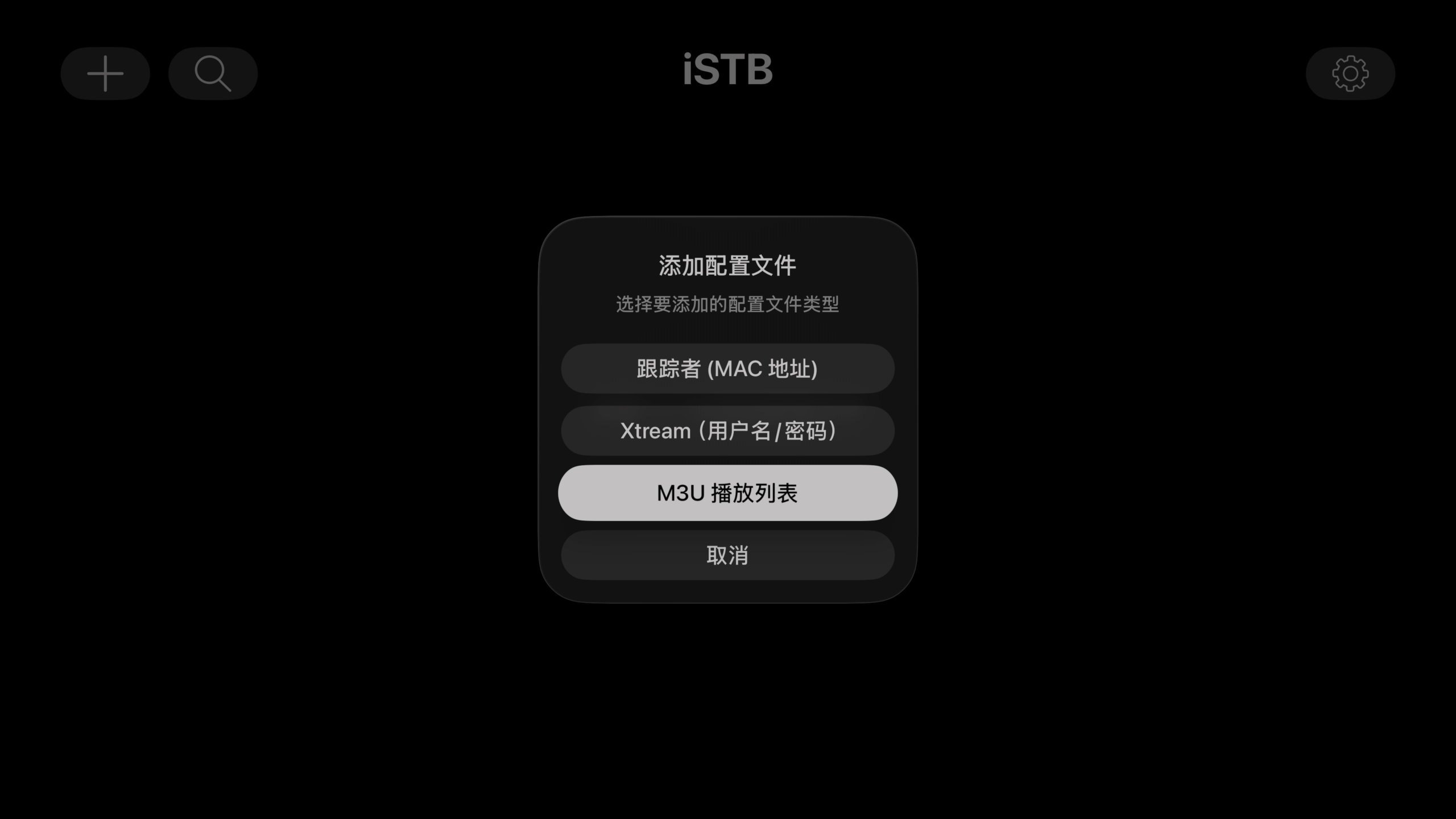Select 跟踪者 (MAC 地址) profile type
The width and height of the screenshot is (1456, 819).
coord(727,369)
